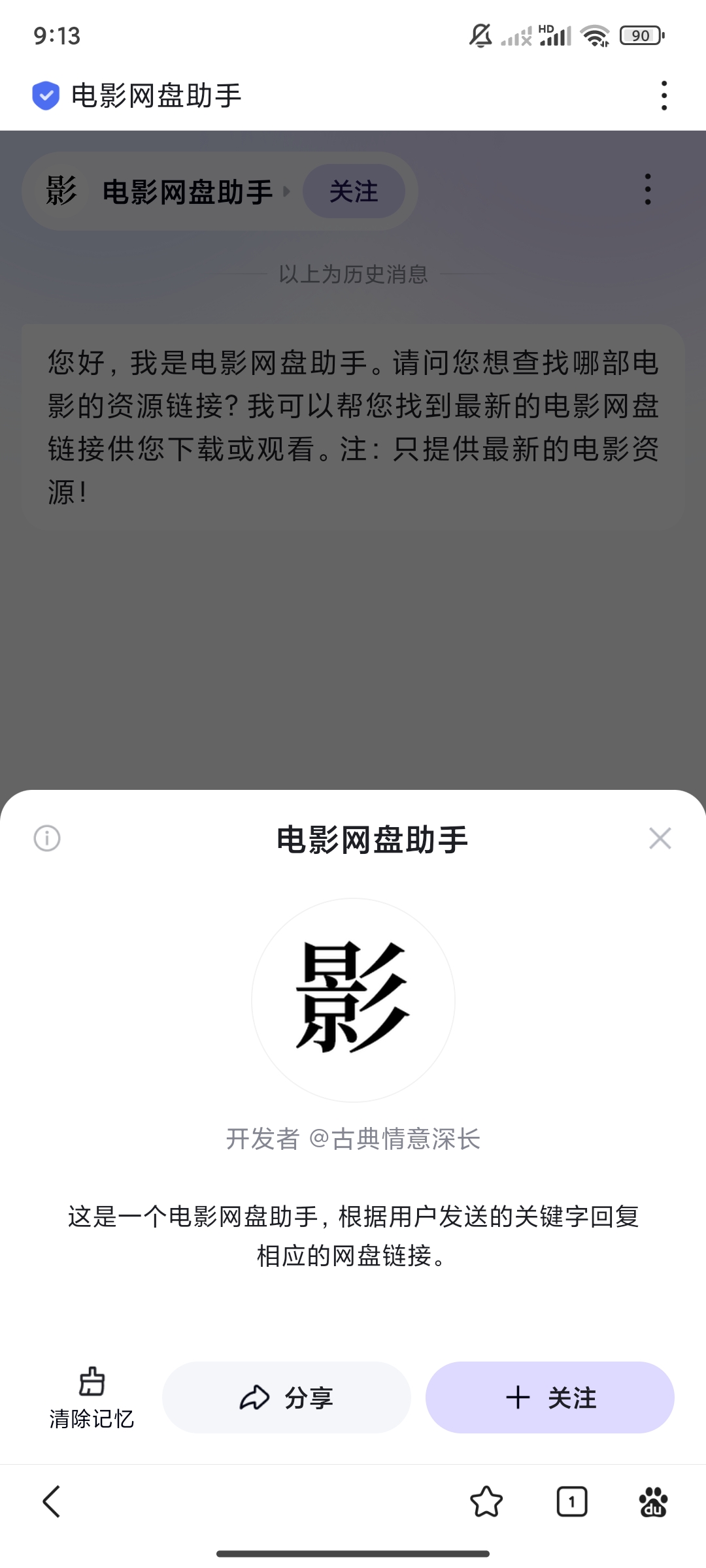This screenshot has width=706, height=1568.
Task: Open developer profile @古典情意深长
Action: (394, 1139)
